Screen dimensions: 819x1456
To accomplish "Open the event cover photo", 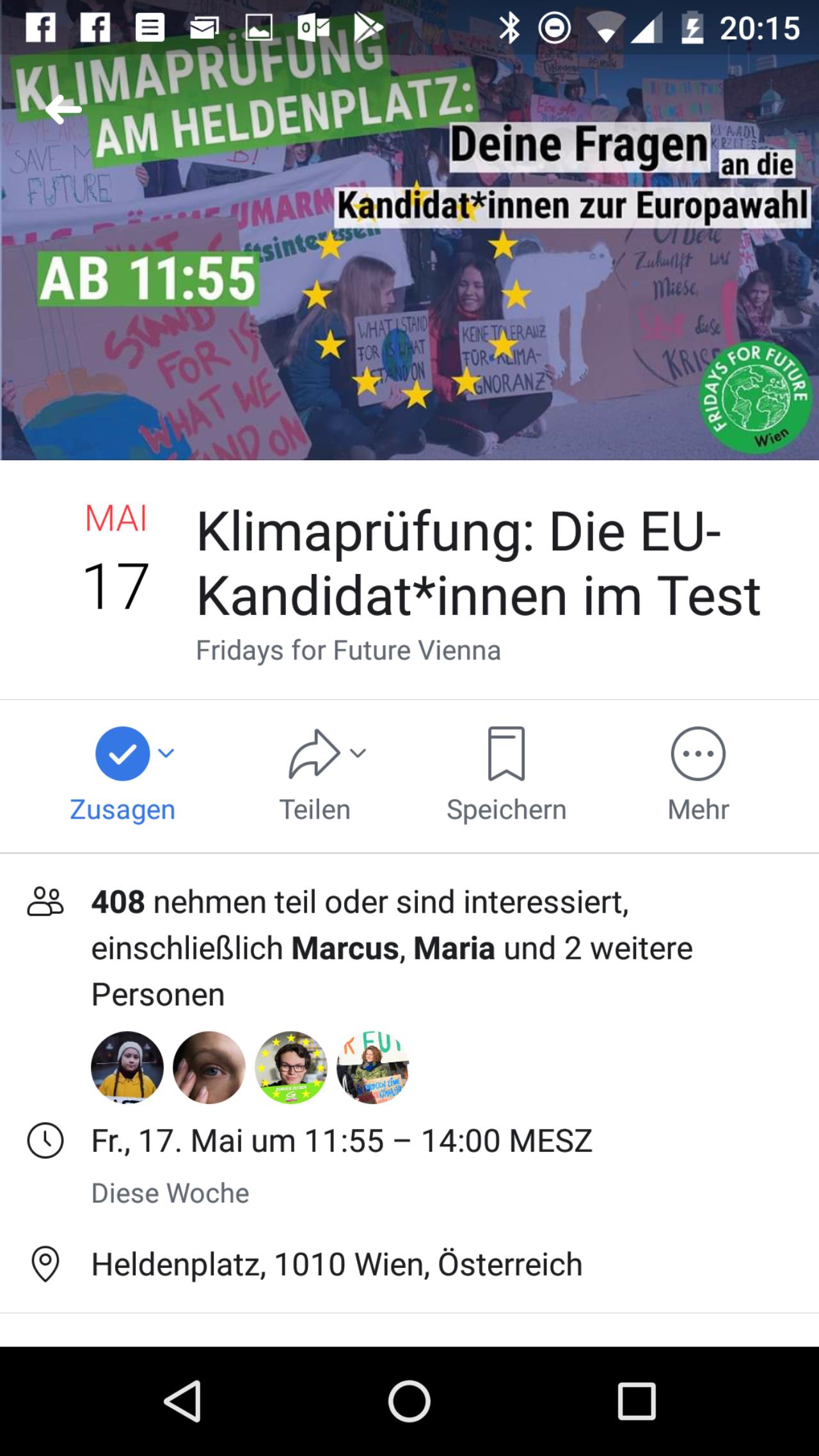I will [409, 256].
